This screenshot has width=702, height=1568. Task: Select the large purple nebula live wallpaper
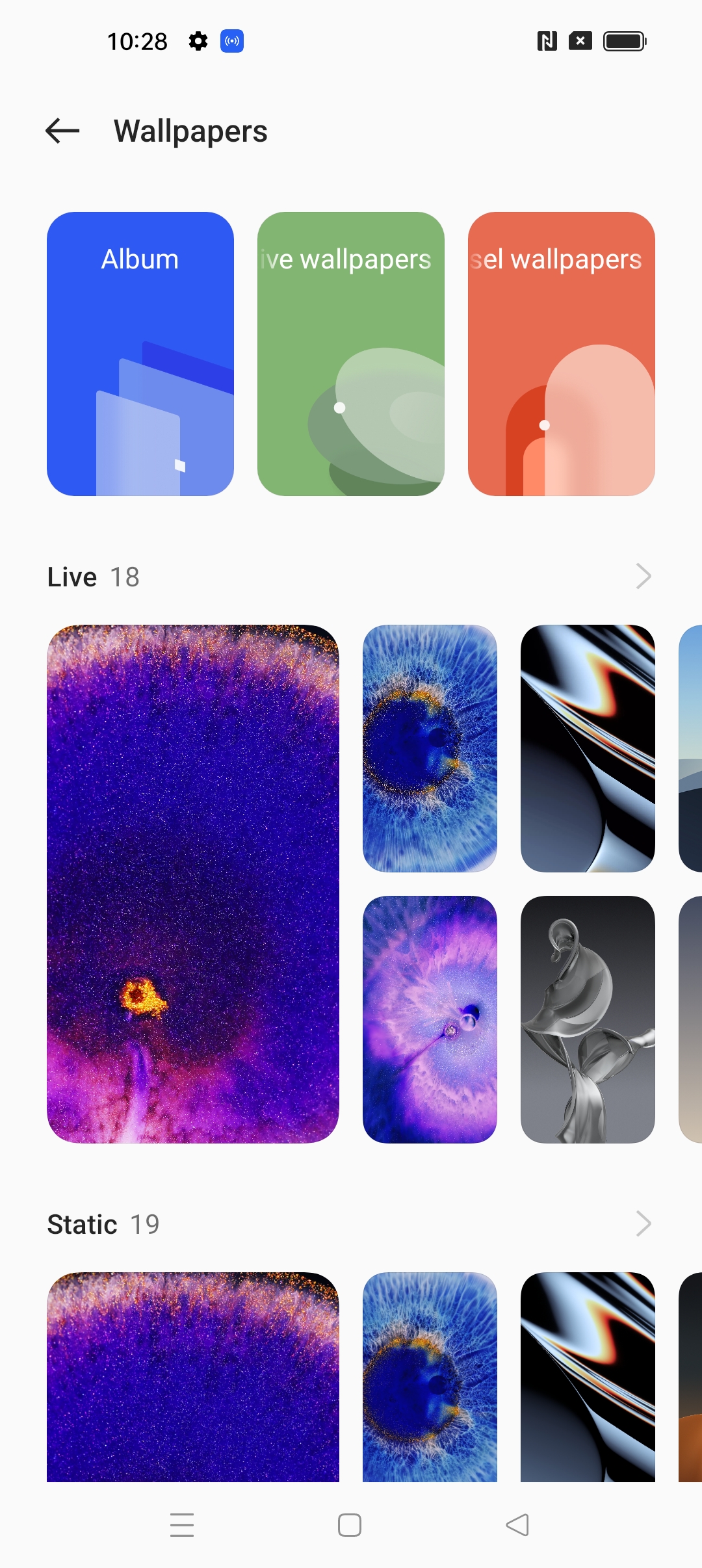pyautogui.click(x=193, y=884)
